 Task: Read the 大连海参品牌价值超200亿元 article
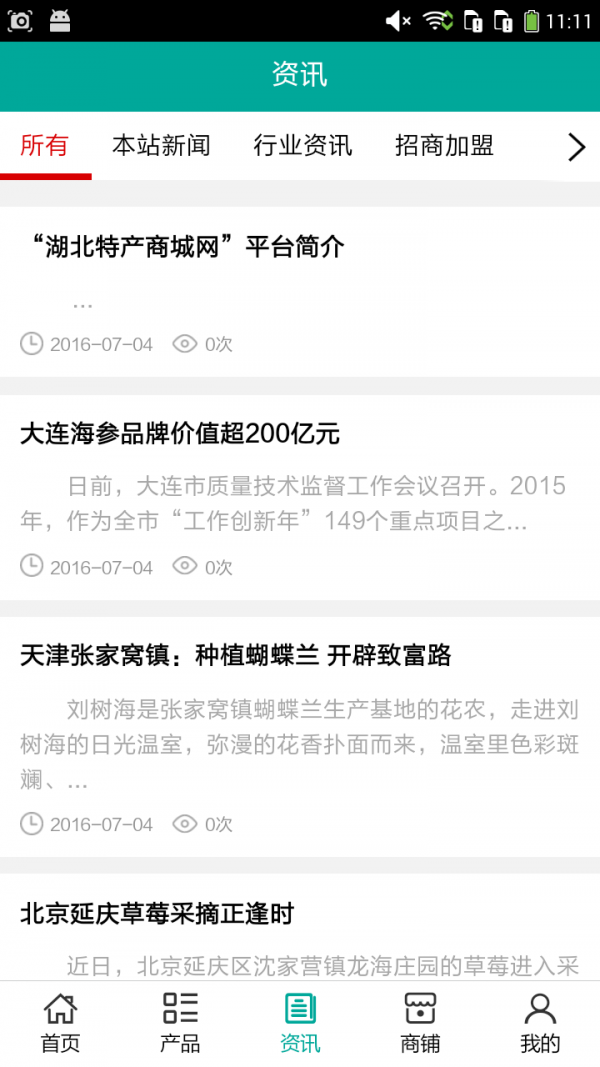coord(180,433)
